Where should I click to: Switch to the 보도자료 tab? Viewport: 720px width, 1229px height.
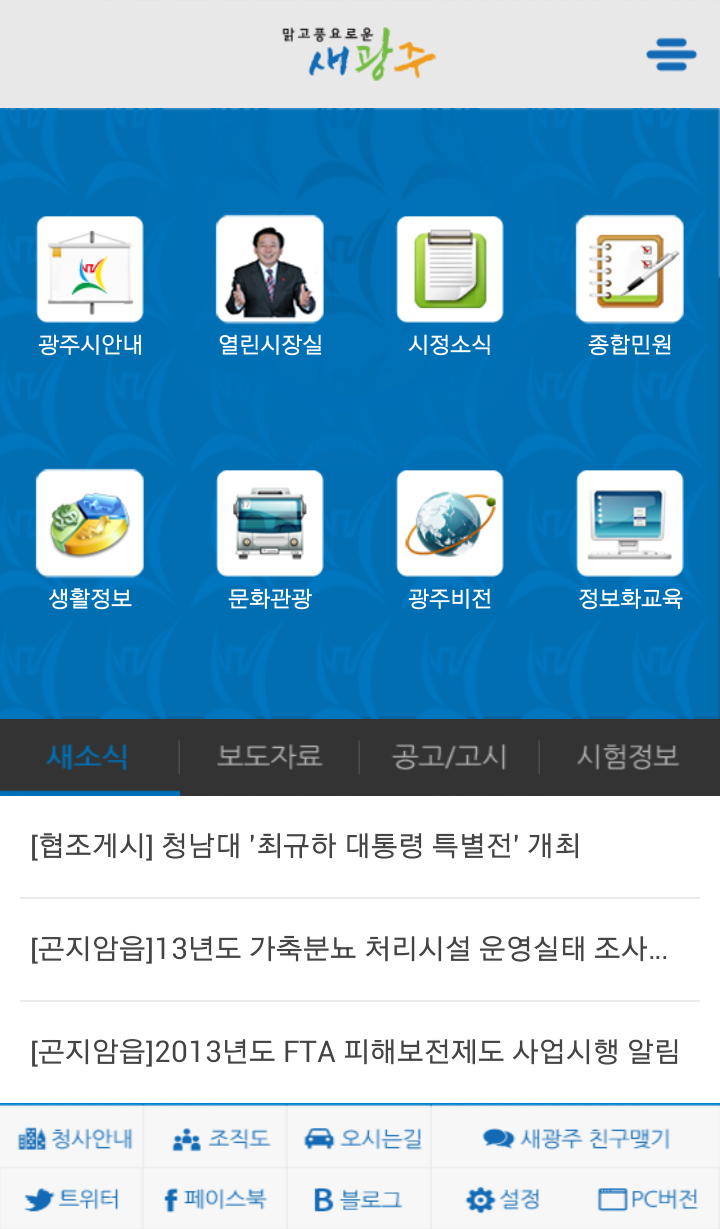pyautogui.click(x=270, y=756)
